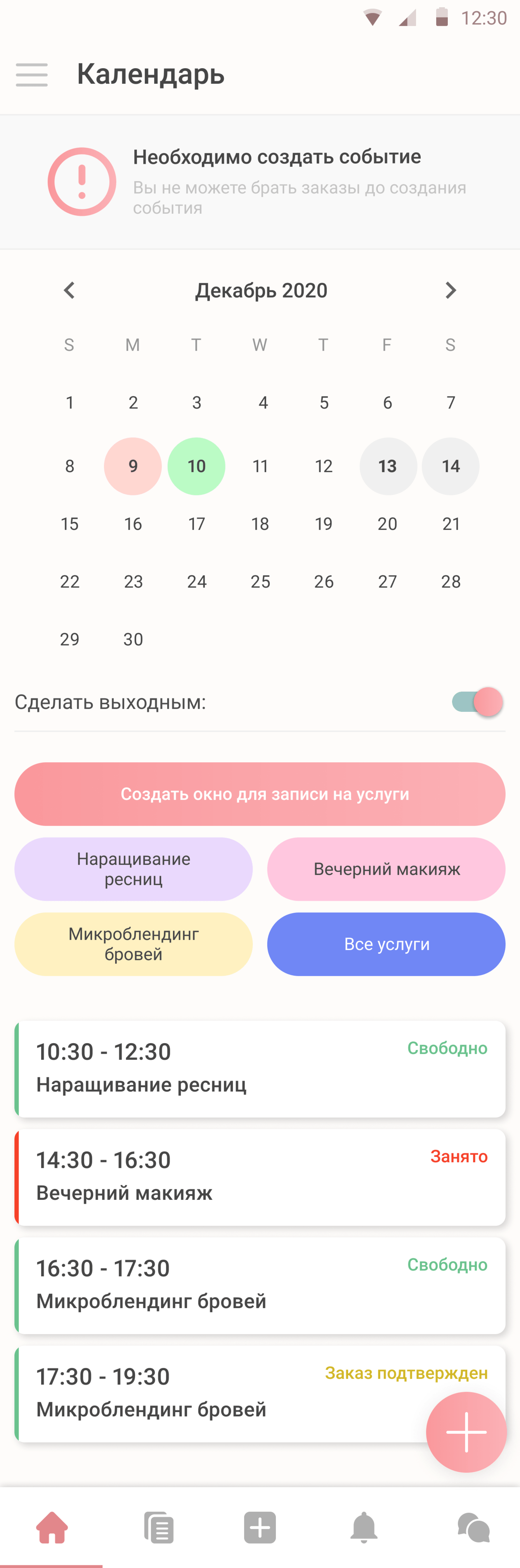The width and height of the screenshot is (520, 1568).
Task: Filter by 'Наращивание ресниц' chip
Action: point(133,869)
